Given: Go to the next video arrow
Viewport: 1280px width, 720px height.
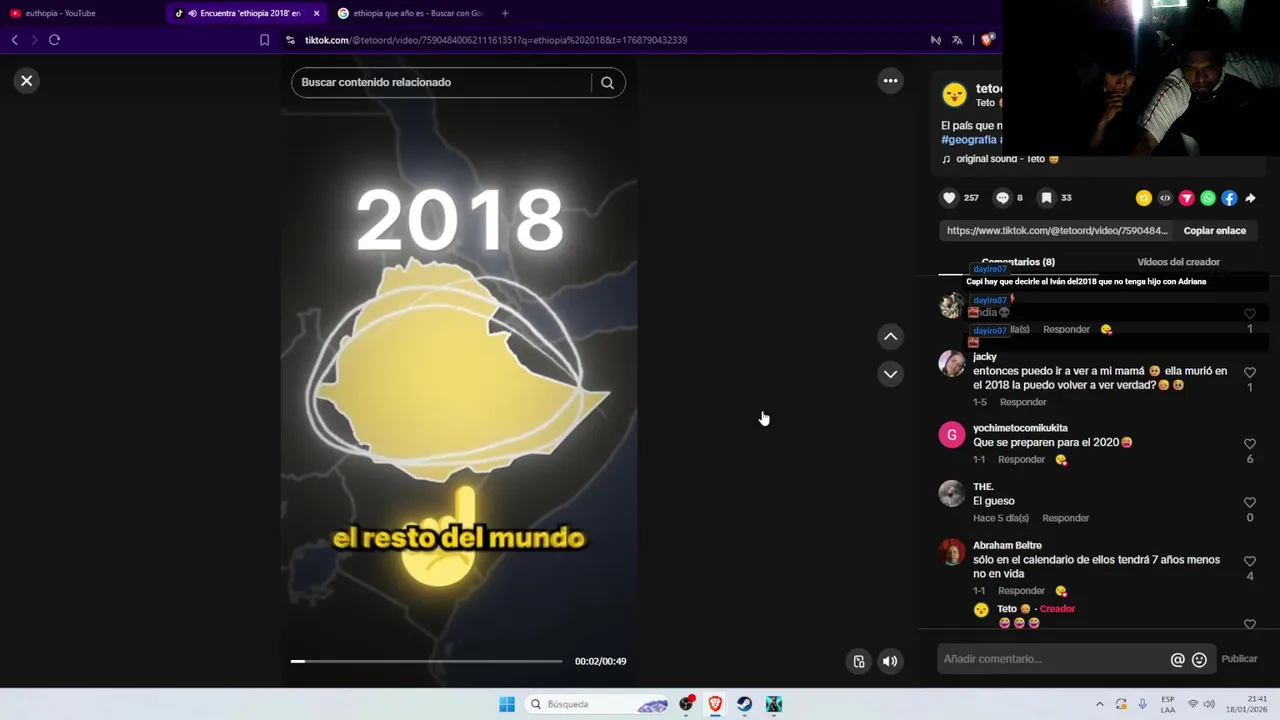Looking at the screenshot, I should pyautogui.click(x=890, y=374).
